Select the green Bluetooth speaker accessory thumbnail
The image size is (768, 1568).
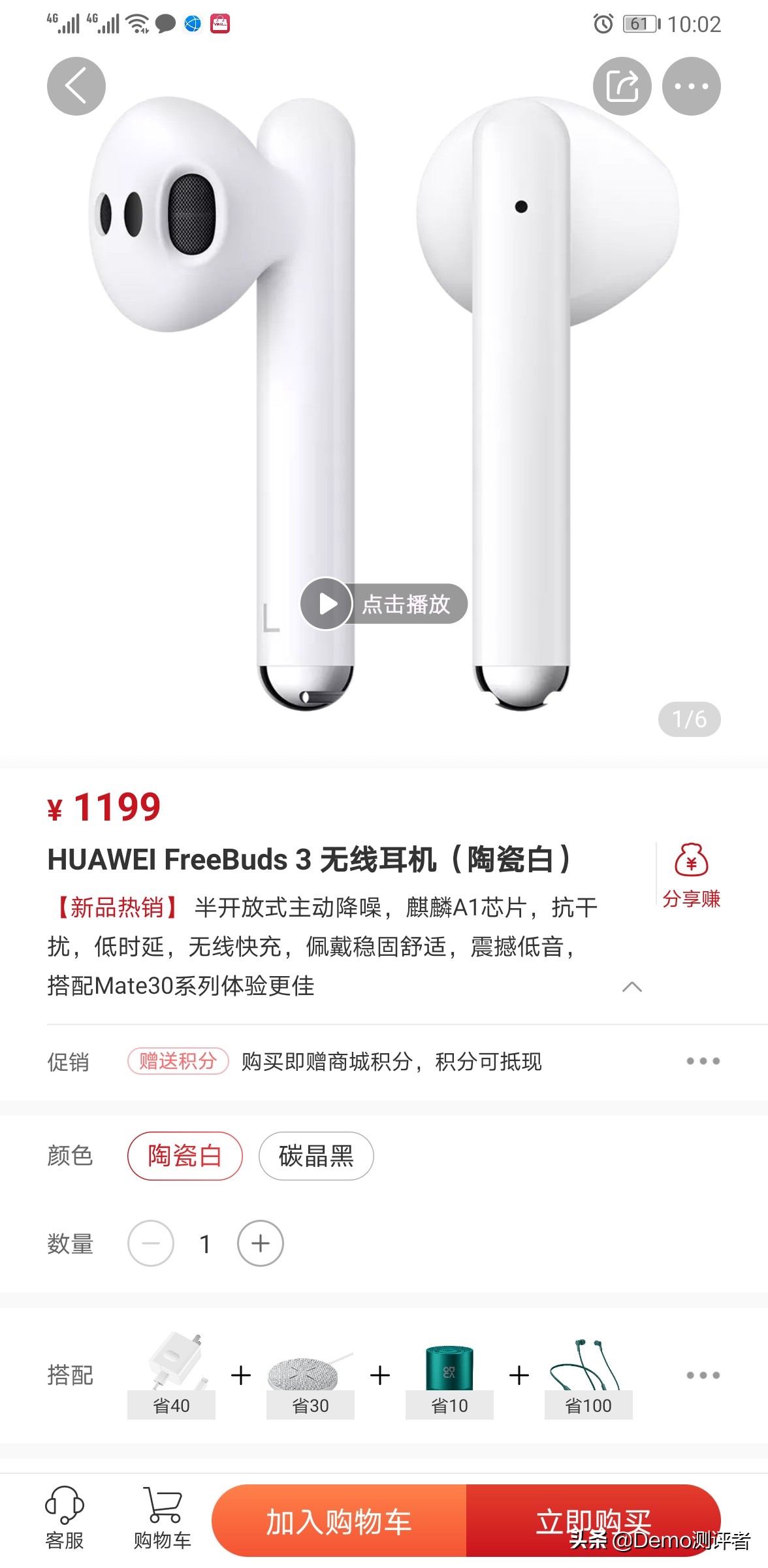[448, 1365]
